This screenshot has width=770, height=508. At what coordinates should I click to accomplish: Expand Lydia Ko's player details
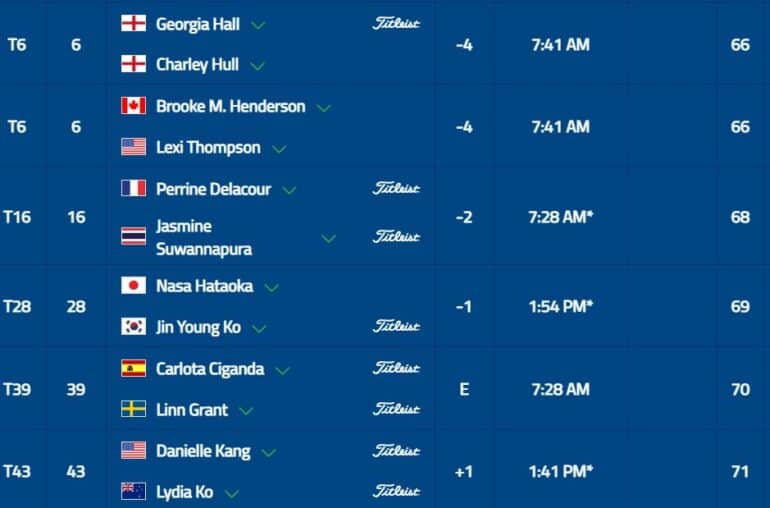click(232, 493)
